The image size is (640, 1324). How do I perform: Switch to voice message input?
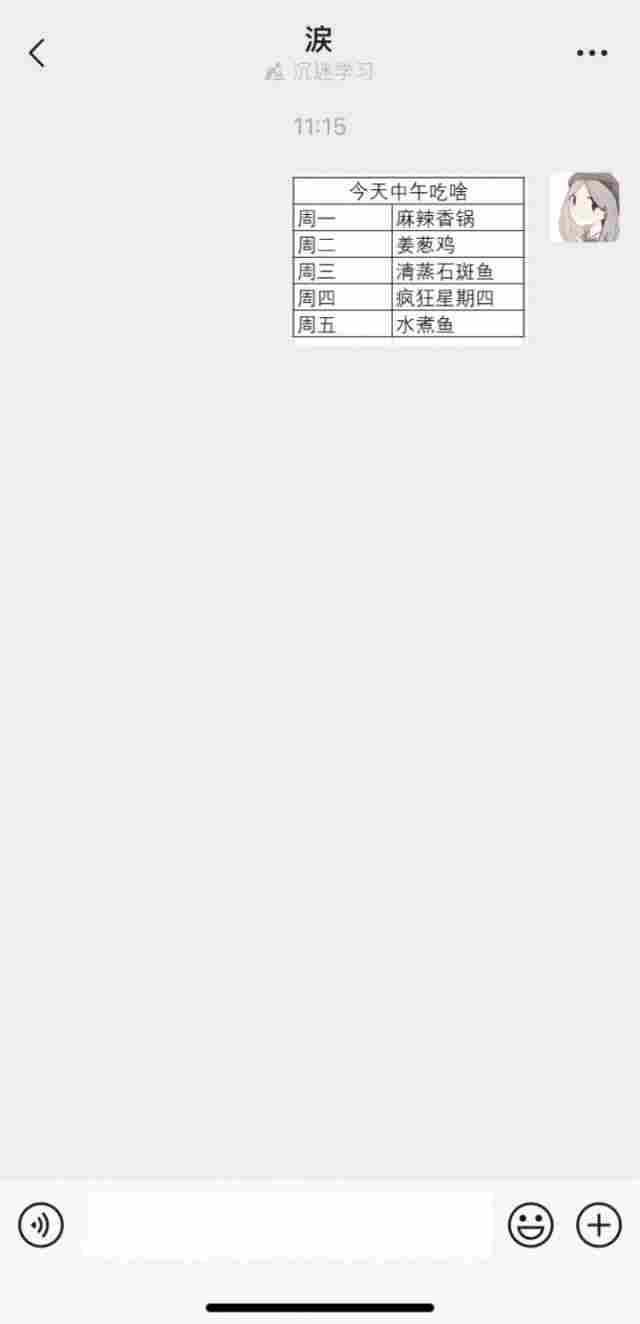click(x=41, y=1224)
